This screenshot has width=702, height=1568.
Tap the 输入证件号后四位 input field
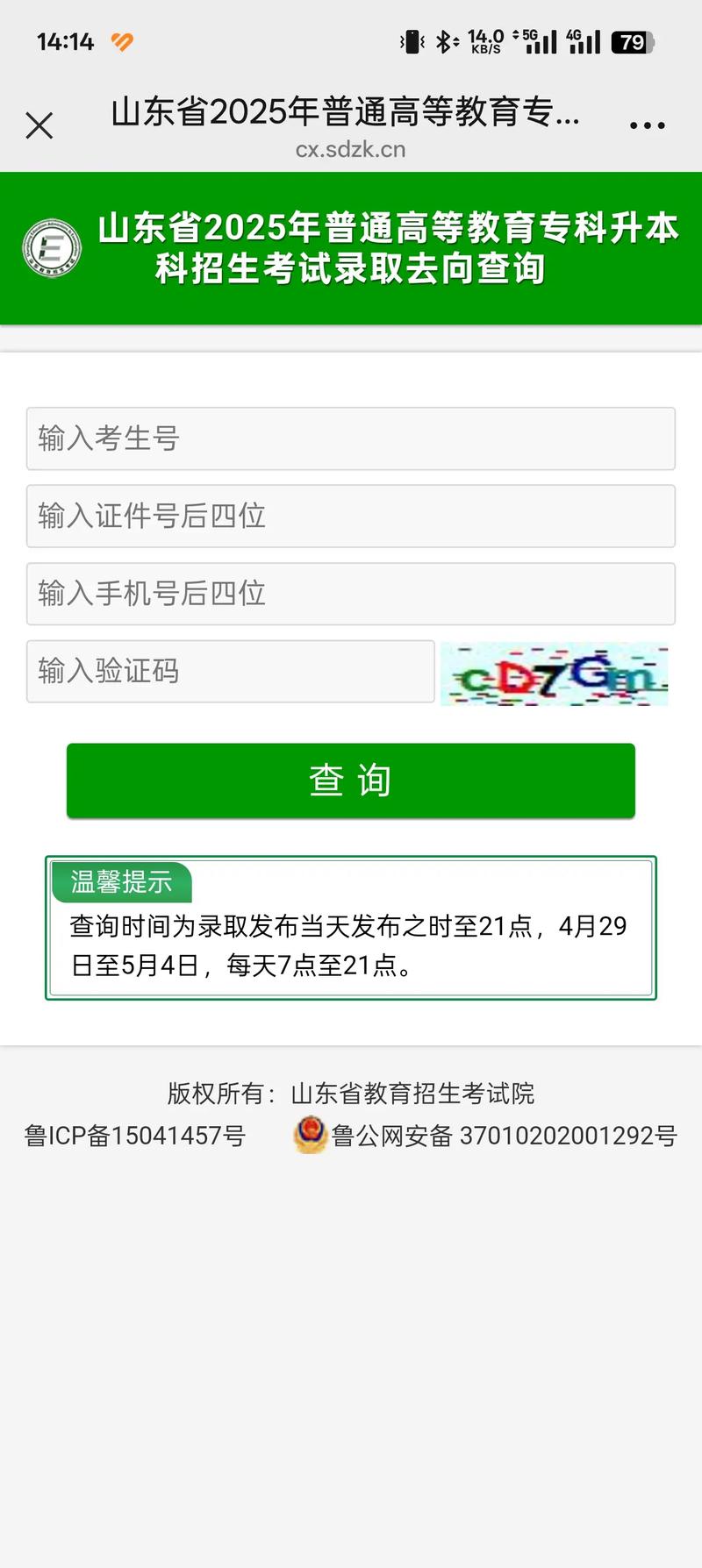351,517
